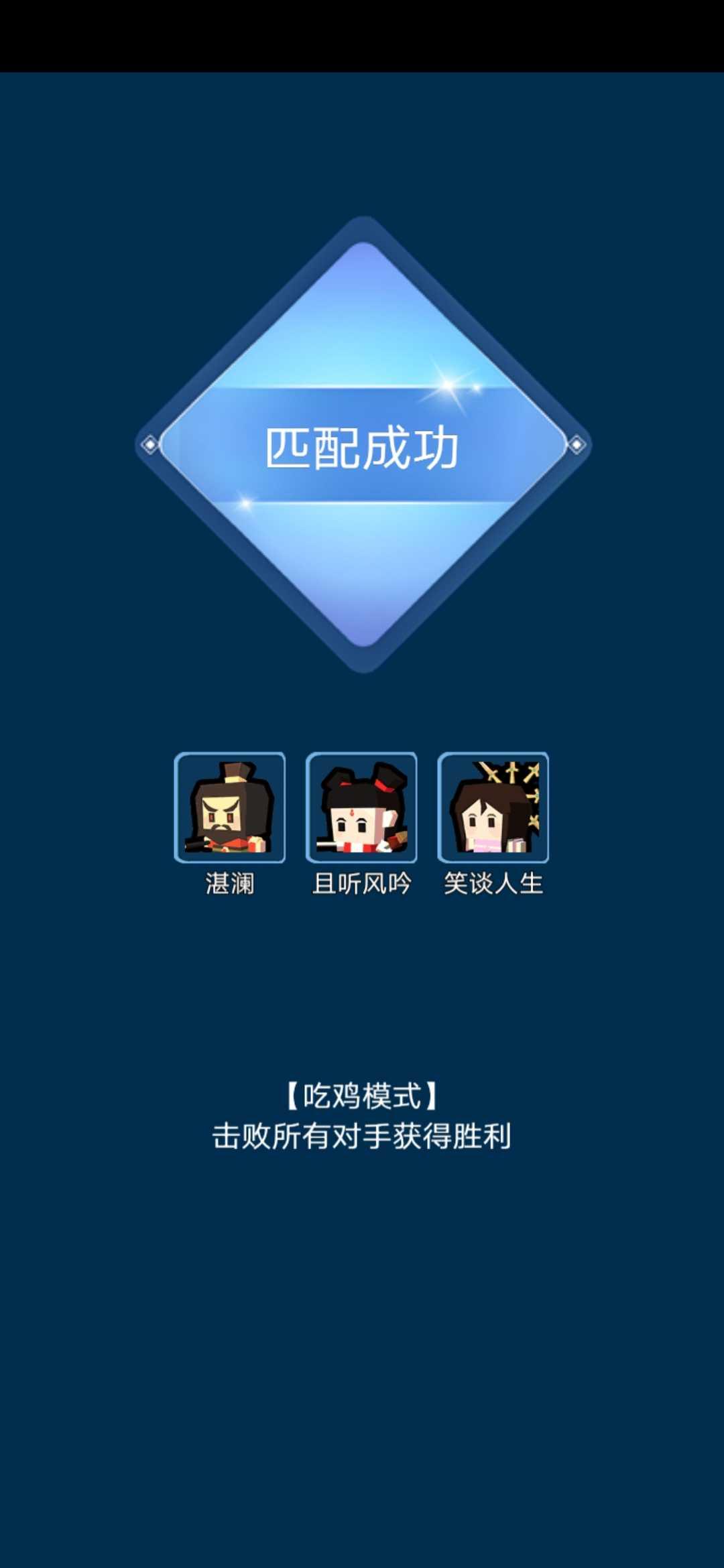This screenshot has height=1568, width=724.
Task: View the 且听风吟 player avatar
Action: coord(361,807)
